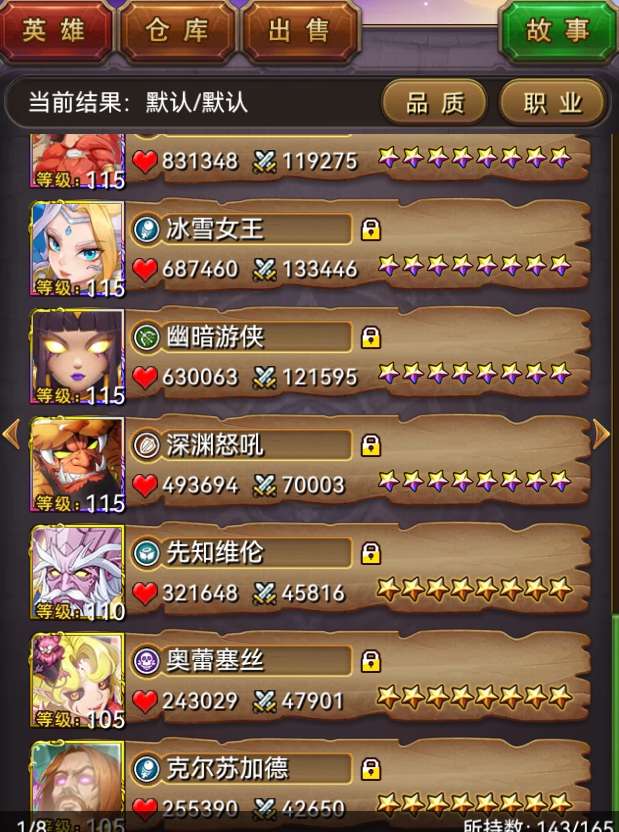Viewport: 619px width, 832px height.
Task: Switch to the 出售 tab
Action: pyautogui.click(x=299, y=32)
